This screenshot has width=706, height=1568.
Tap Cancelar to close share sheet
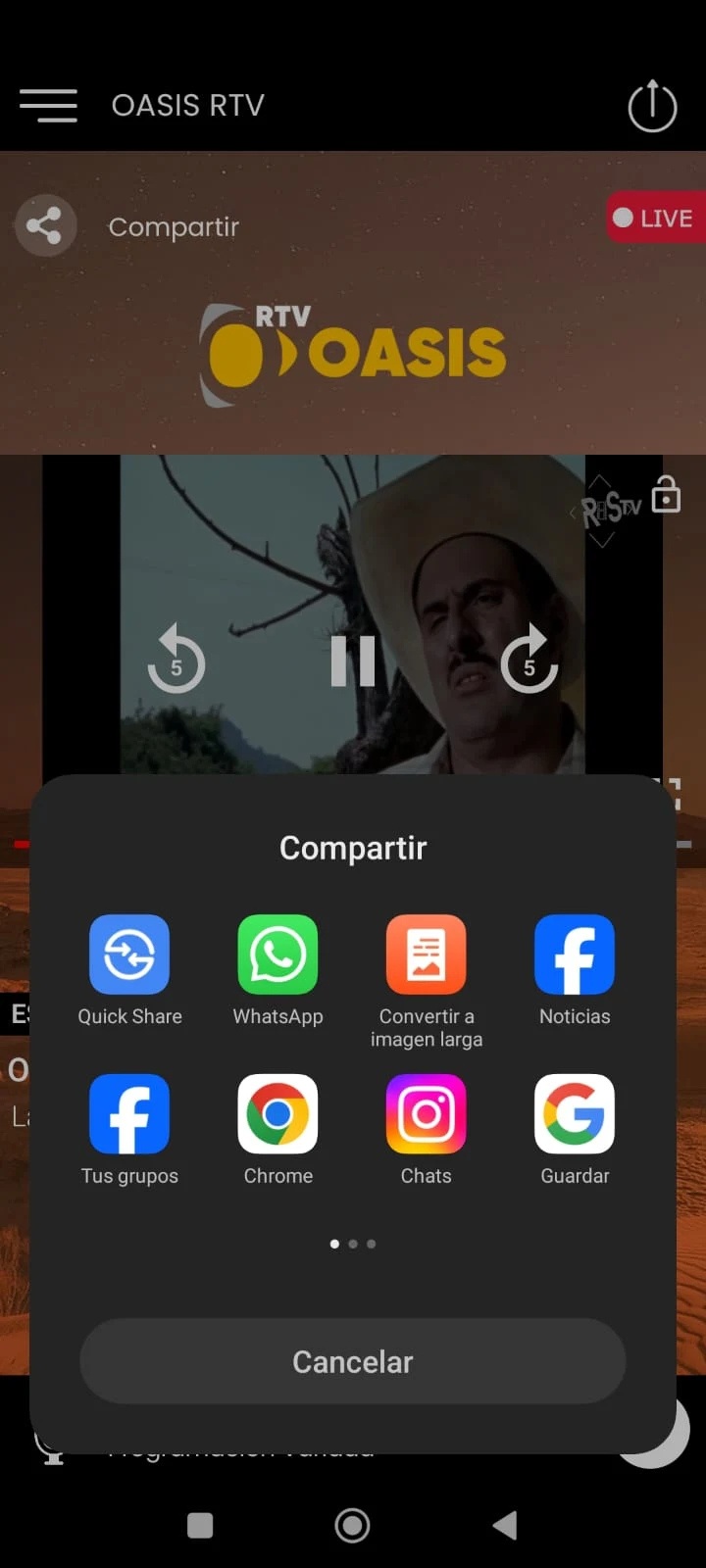353,1361
